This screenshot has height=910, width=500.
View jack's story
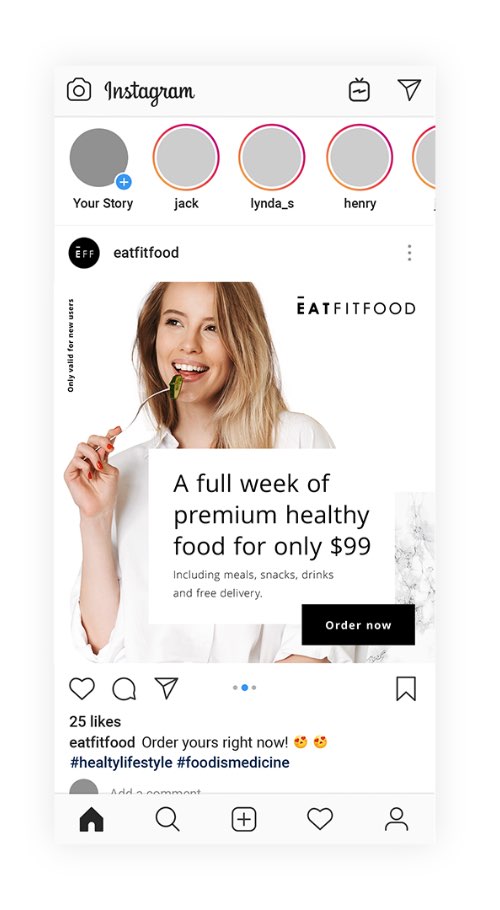point(186,157)
